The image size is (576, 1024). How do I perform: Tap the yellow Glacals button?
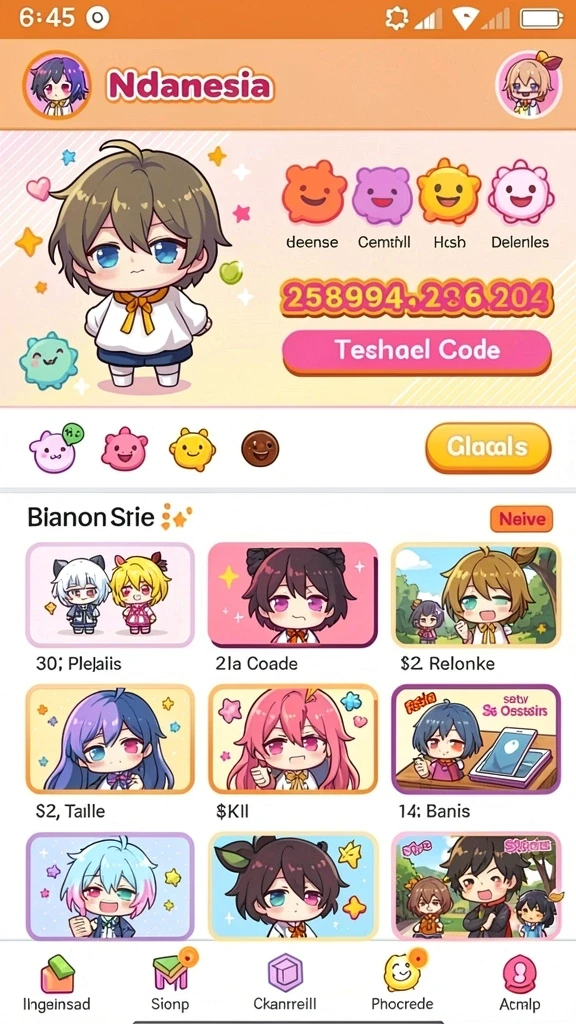click(x=488, y=447)
